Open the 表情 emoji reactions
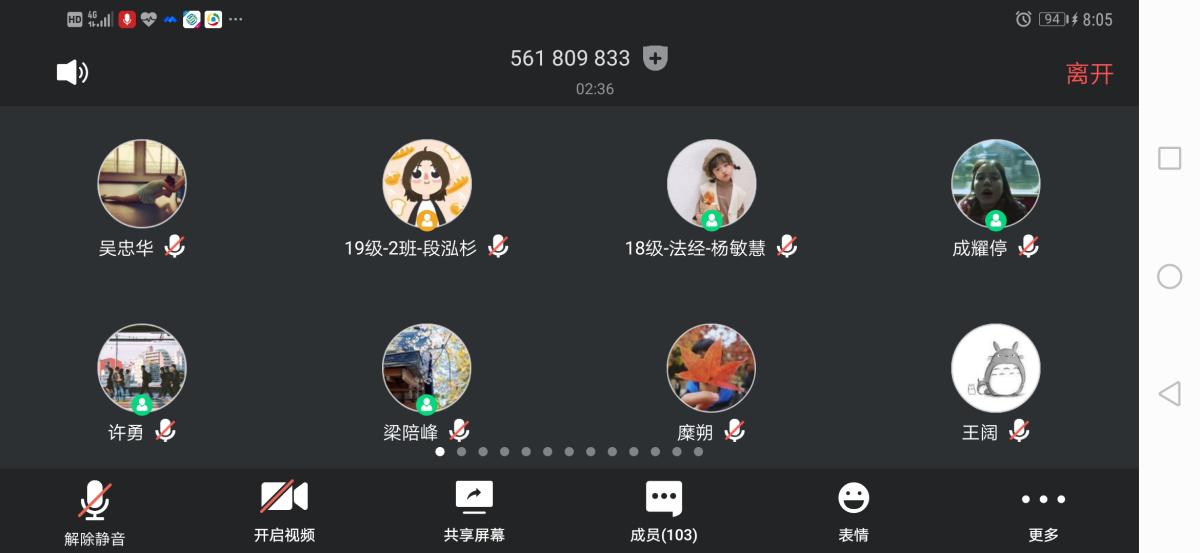 [853, 511]
